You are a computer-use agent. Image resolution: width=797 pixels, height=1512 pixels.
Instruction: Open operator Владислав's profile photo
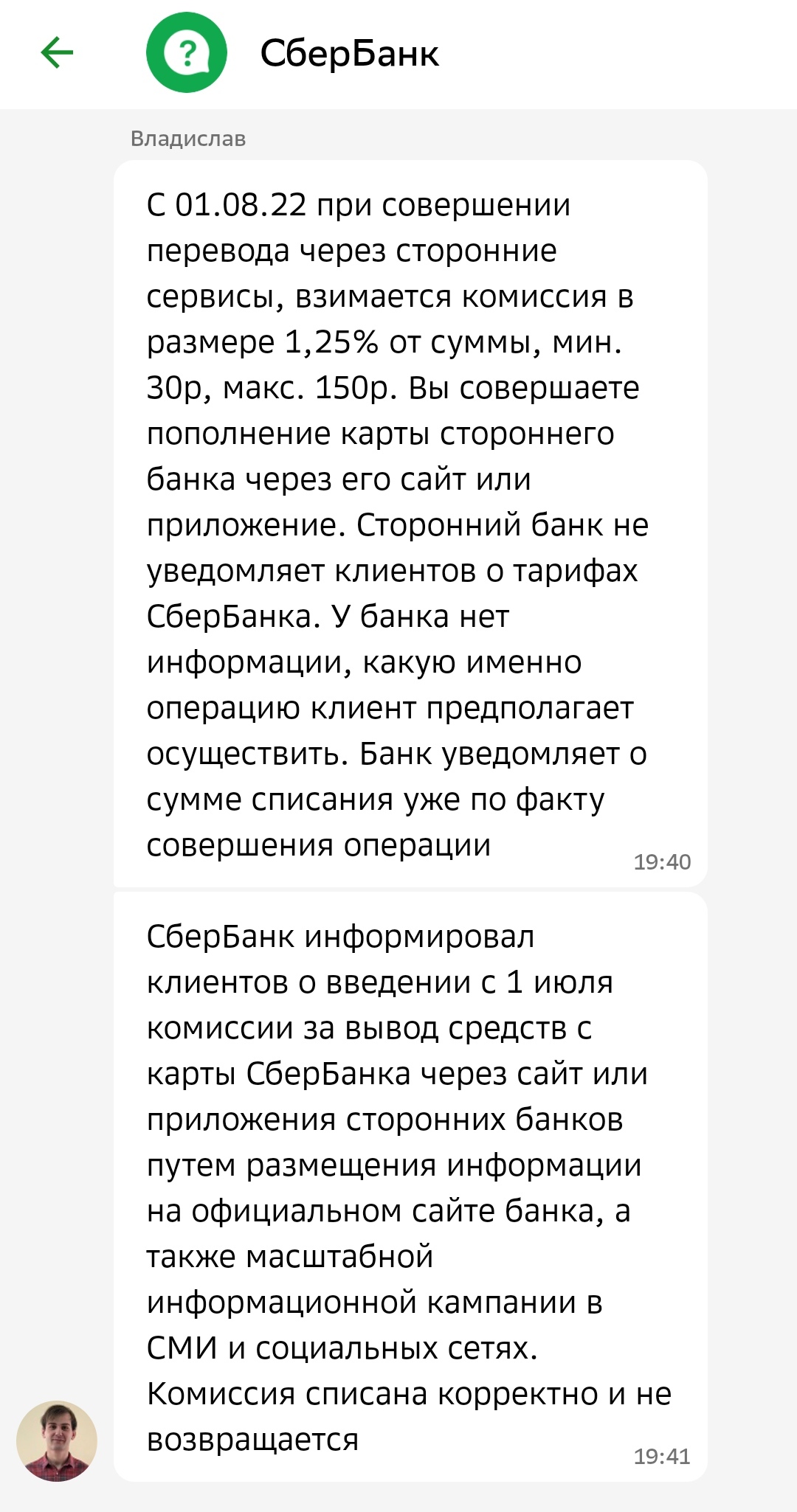point(57,1440)
